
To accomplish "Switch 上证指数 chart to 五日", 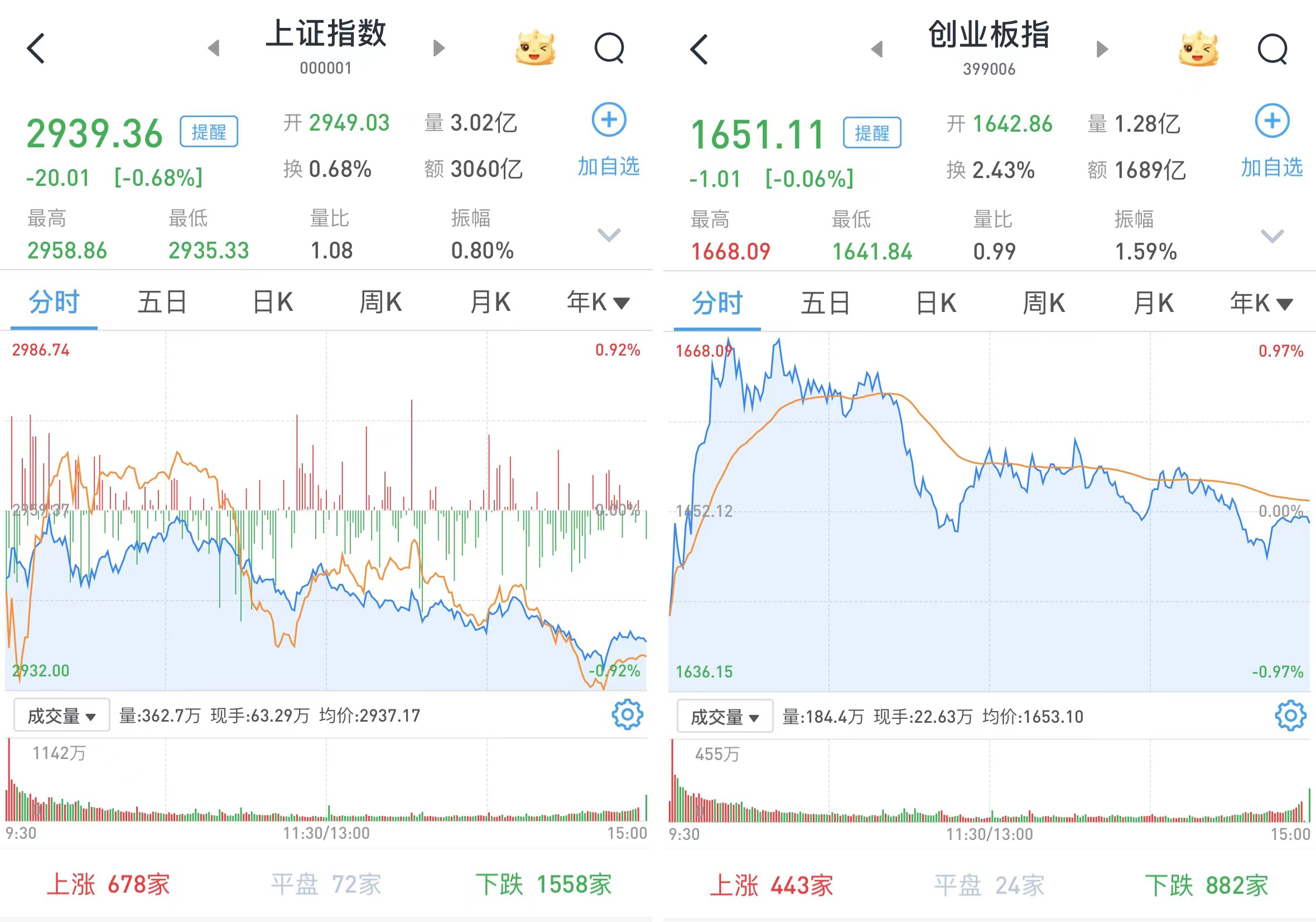I will (x=162, y=302).
